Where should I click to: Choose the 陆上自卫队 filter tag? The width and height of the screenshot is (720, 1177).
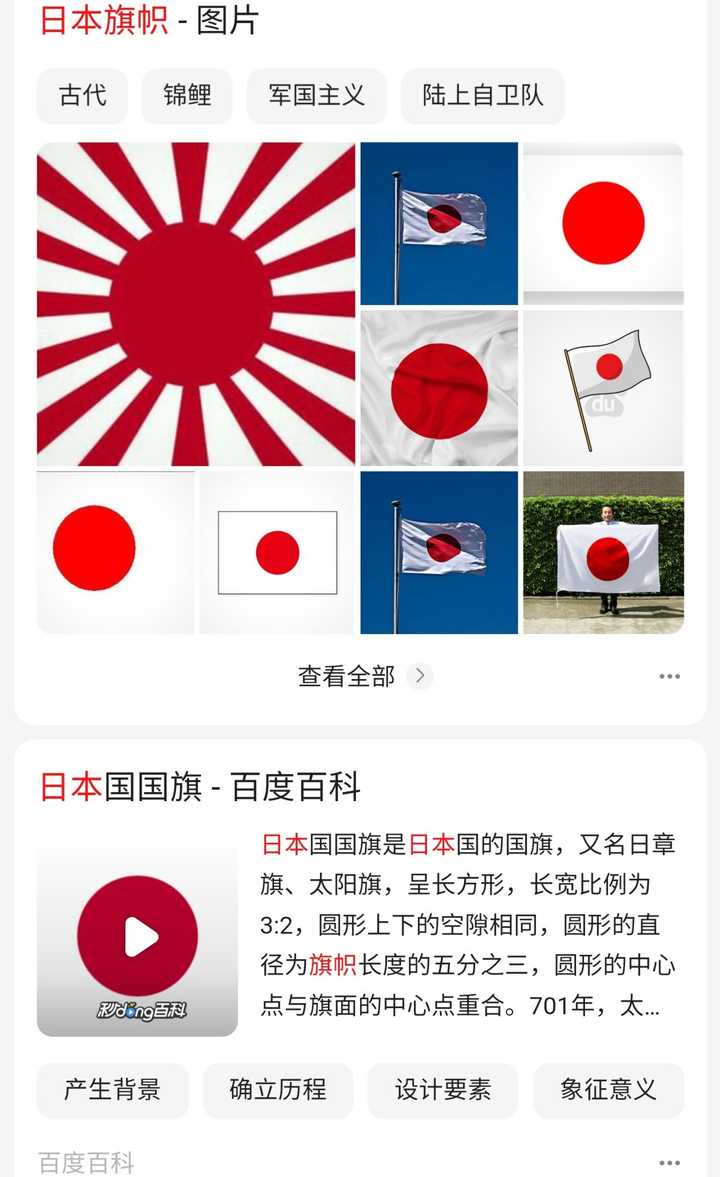[x=483, y=96]
